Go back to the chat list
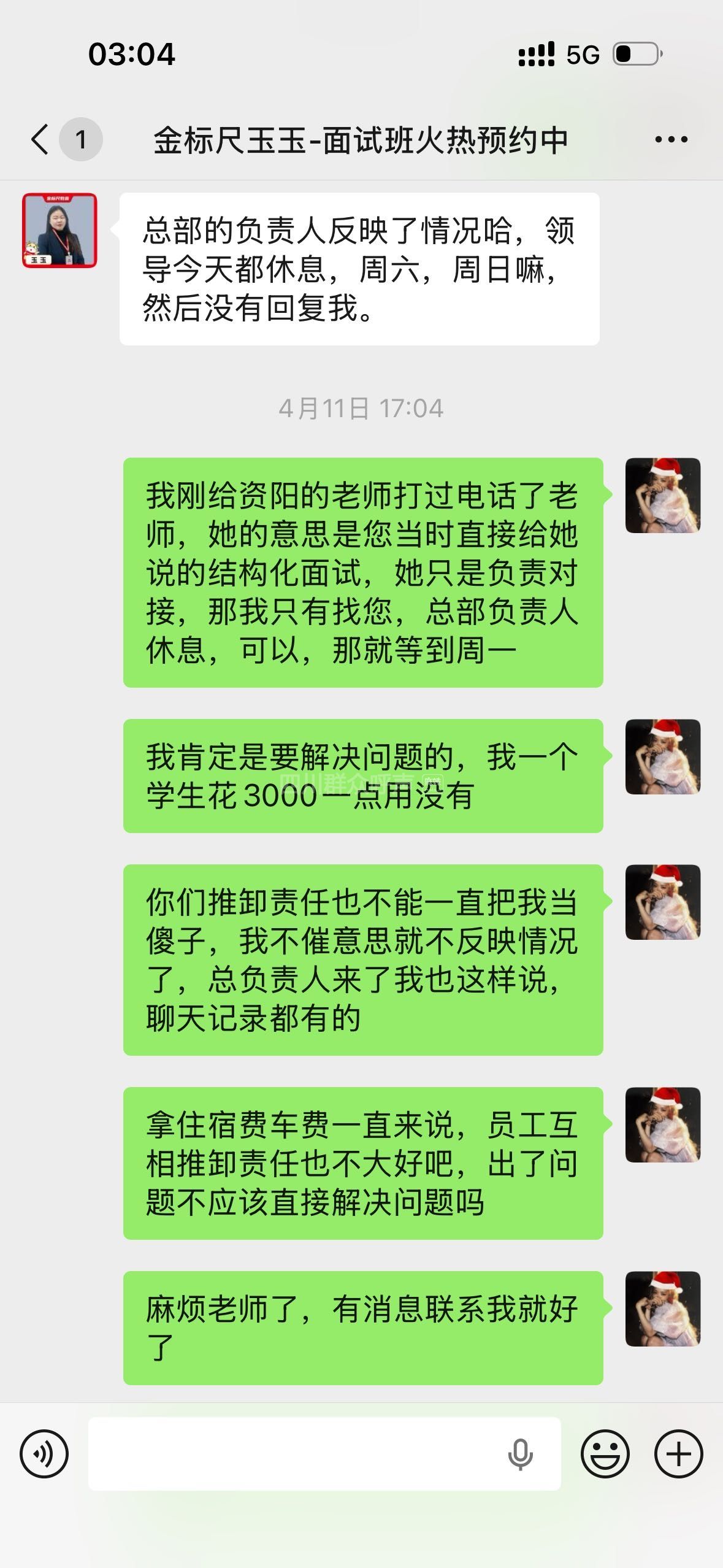This screenshot has width=723, height=1568. [x=40, y=139]
